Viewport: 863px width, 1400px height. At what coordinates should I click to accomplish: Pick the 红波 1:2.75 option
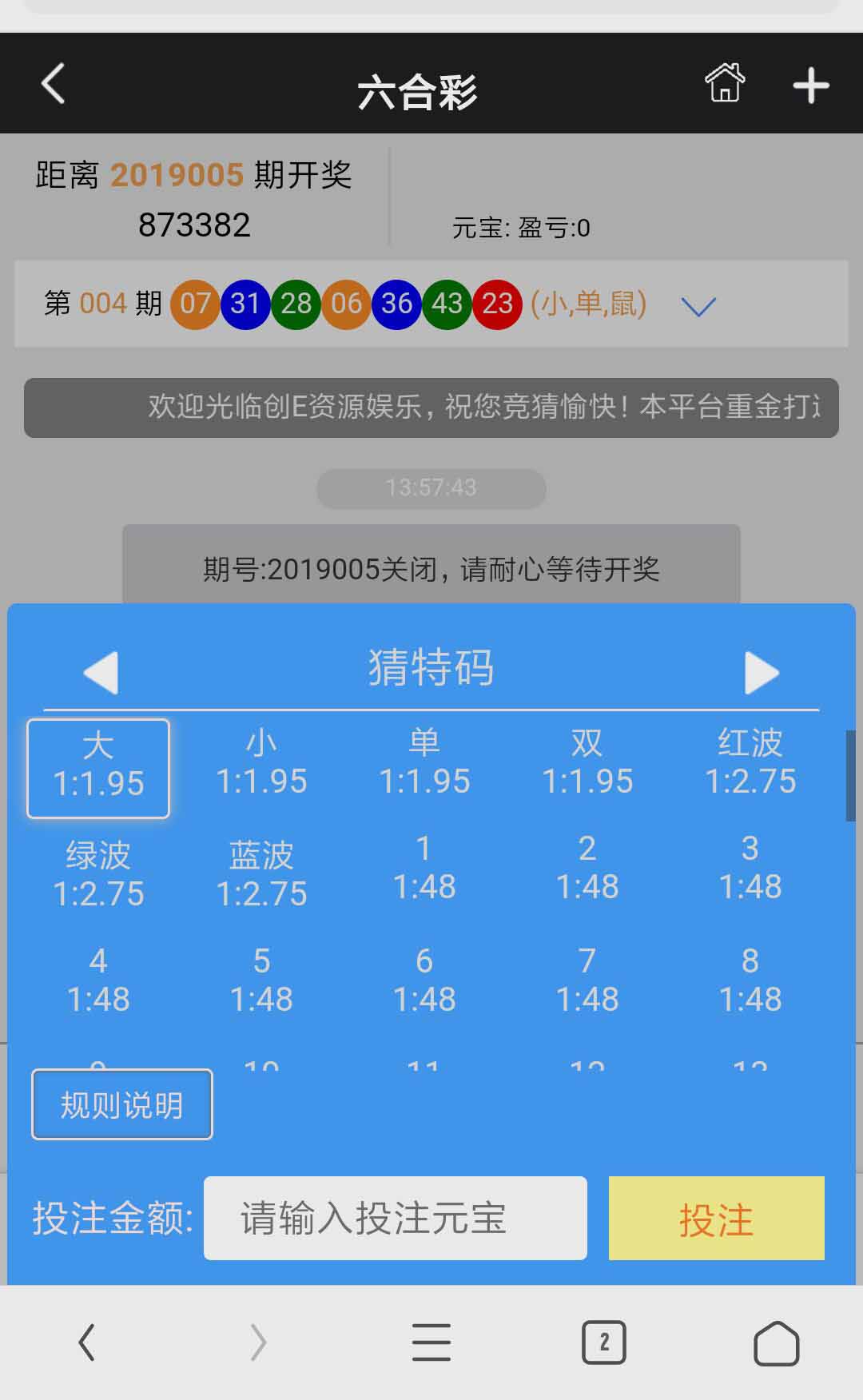tap(750, 764)
